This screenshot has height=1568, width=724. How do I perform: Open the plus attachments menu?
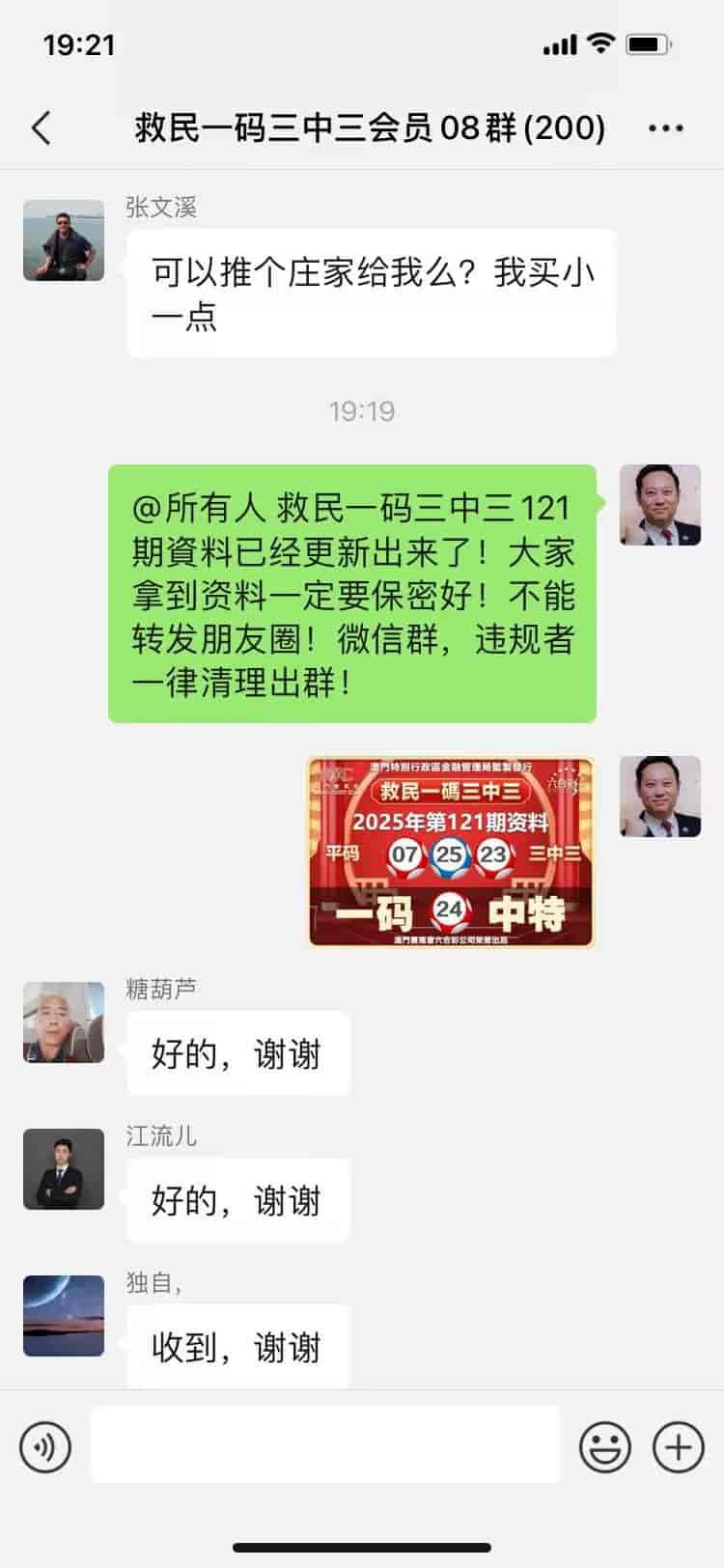pyautogui.click(x=678, y=1446)
